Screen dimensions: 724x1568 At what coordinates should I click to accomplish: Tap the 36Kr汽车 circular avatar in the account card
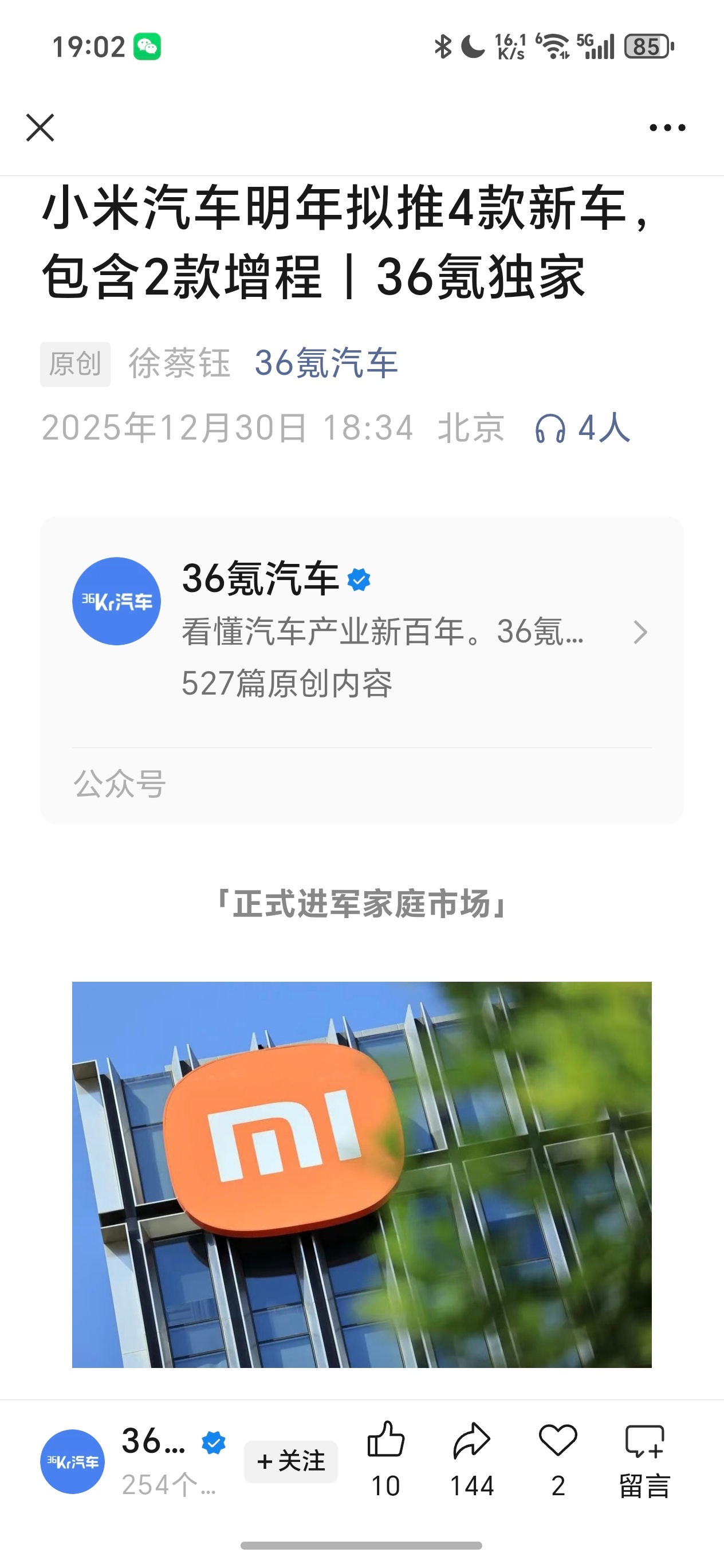pyautogui.click(x=117, y=599)
